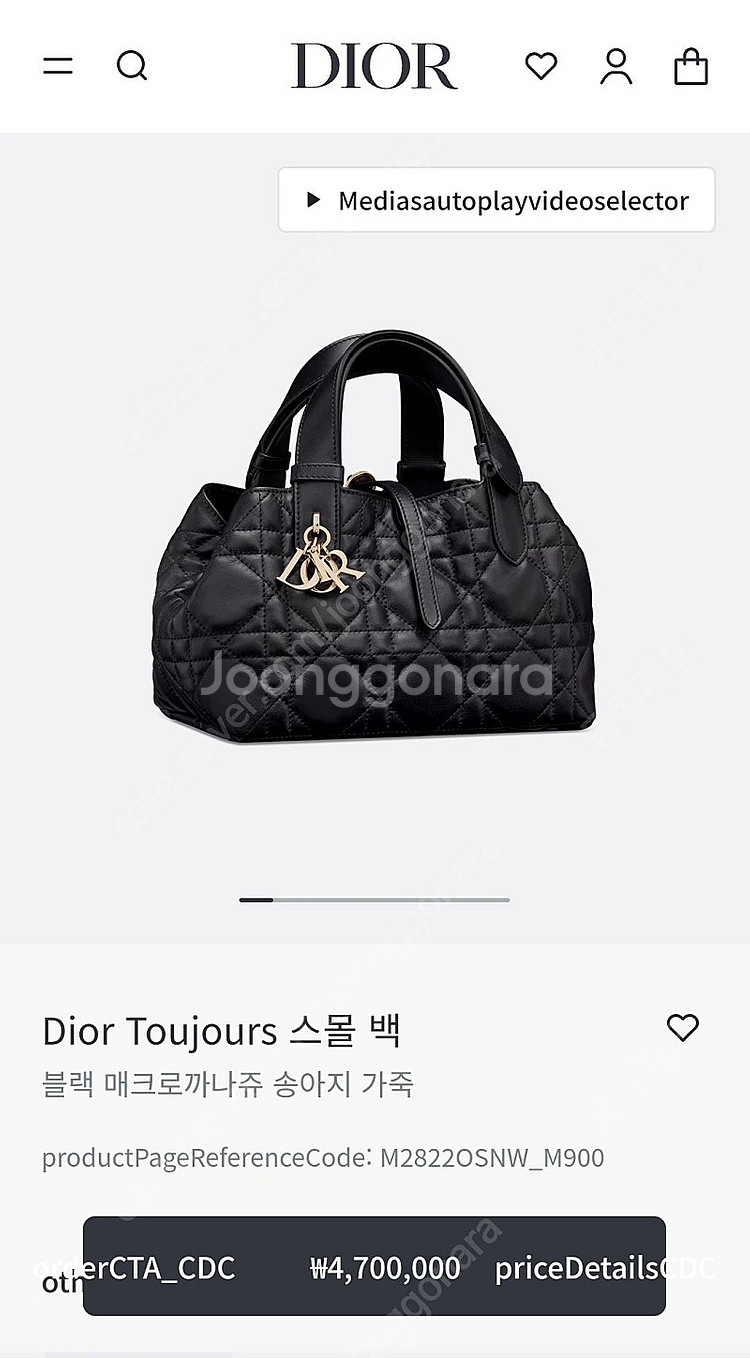The height and width of the screenshot is (1358, 750).
Task: Add Dior Toujours bag to wishlist
Action: [x=683, y=1028]
